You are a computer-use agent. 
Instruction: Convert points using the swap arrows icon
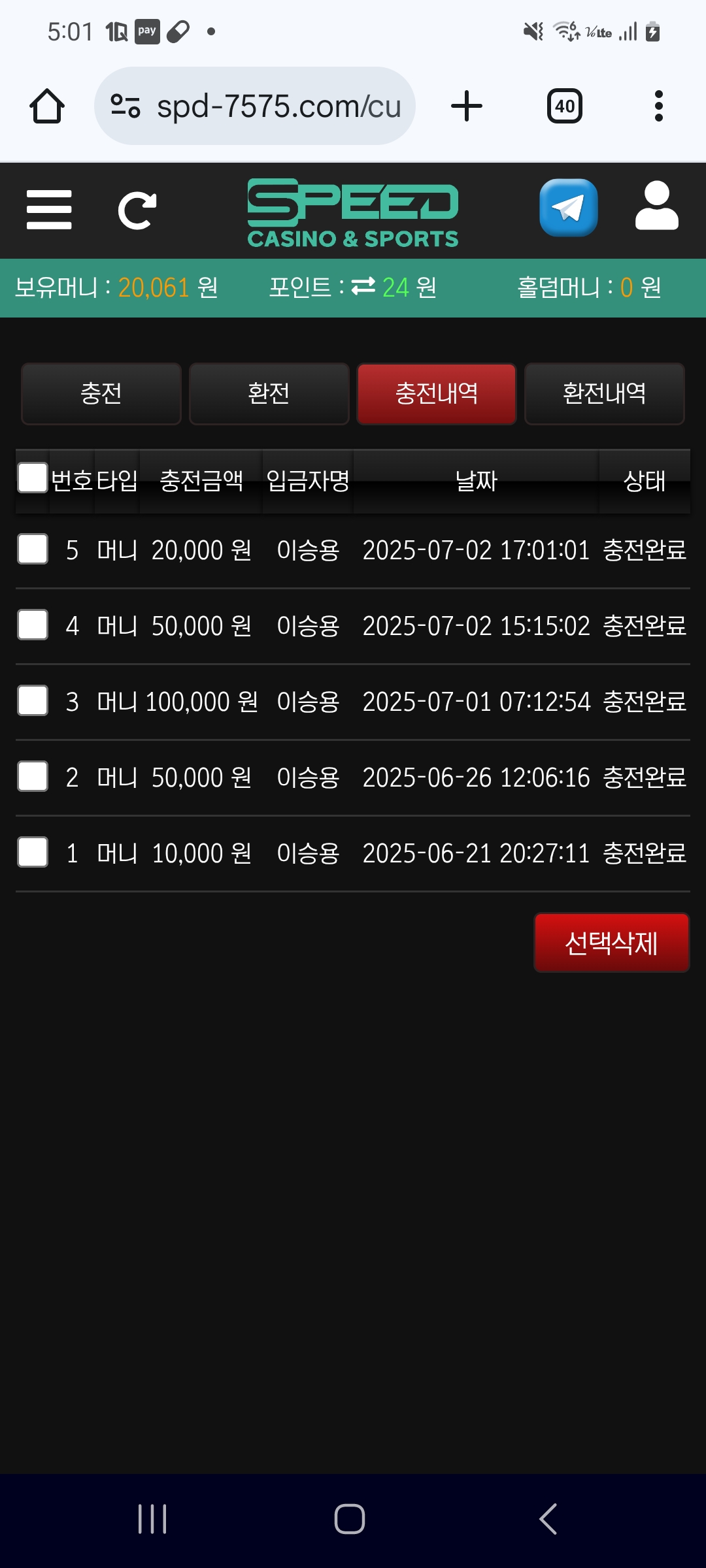coord(363,286)
